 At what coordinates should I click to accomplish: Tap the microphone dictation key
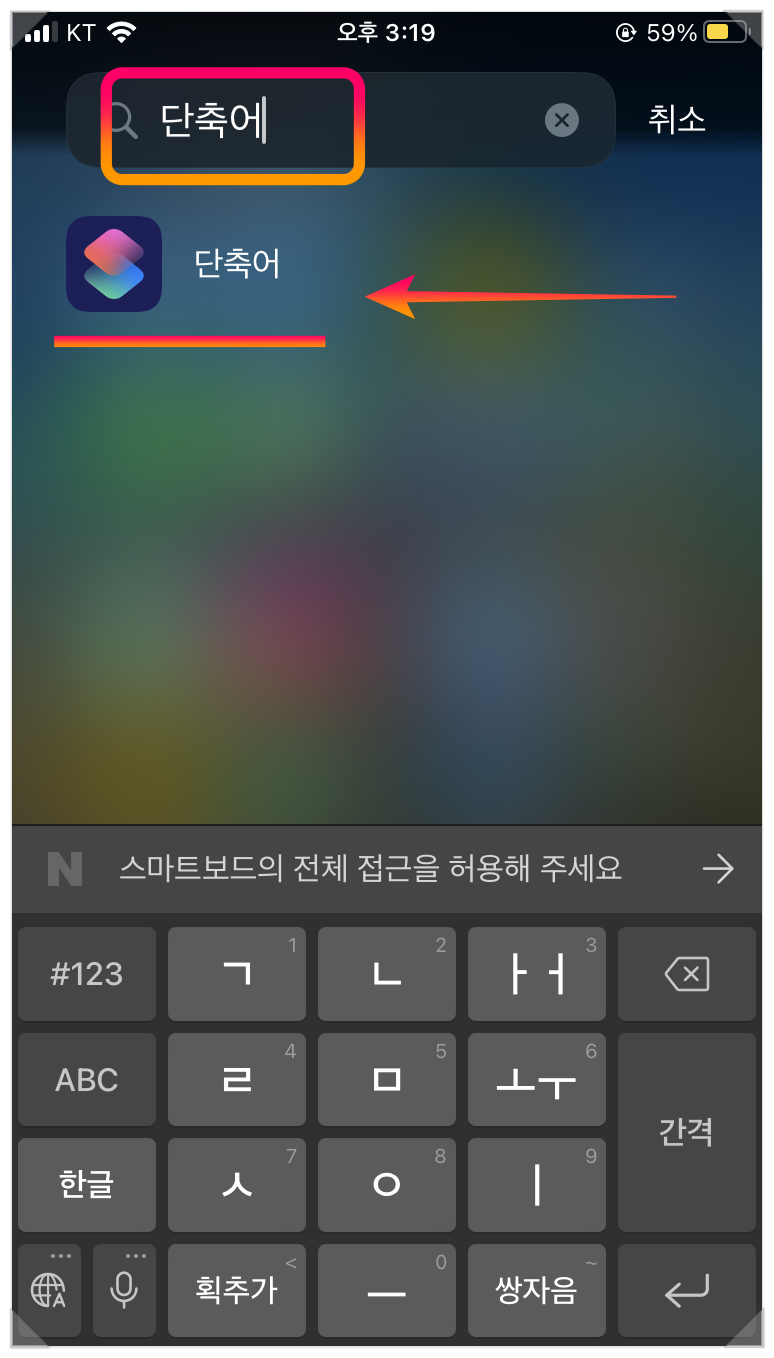124,1290
